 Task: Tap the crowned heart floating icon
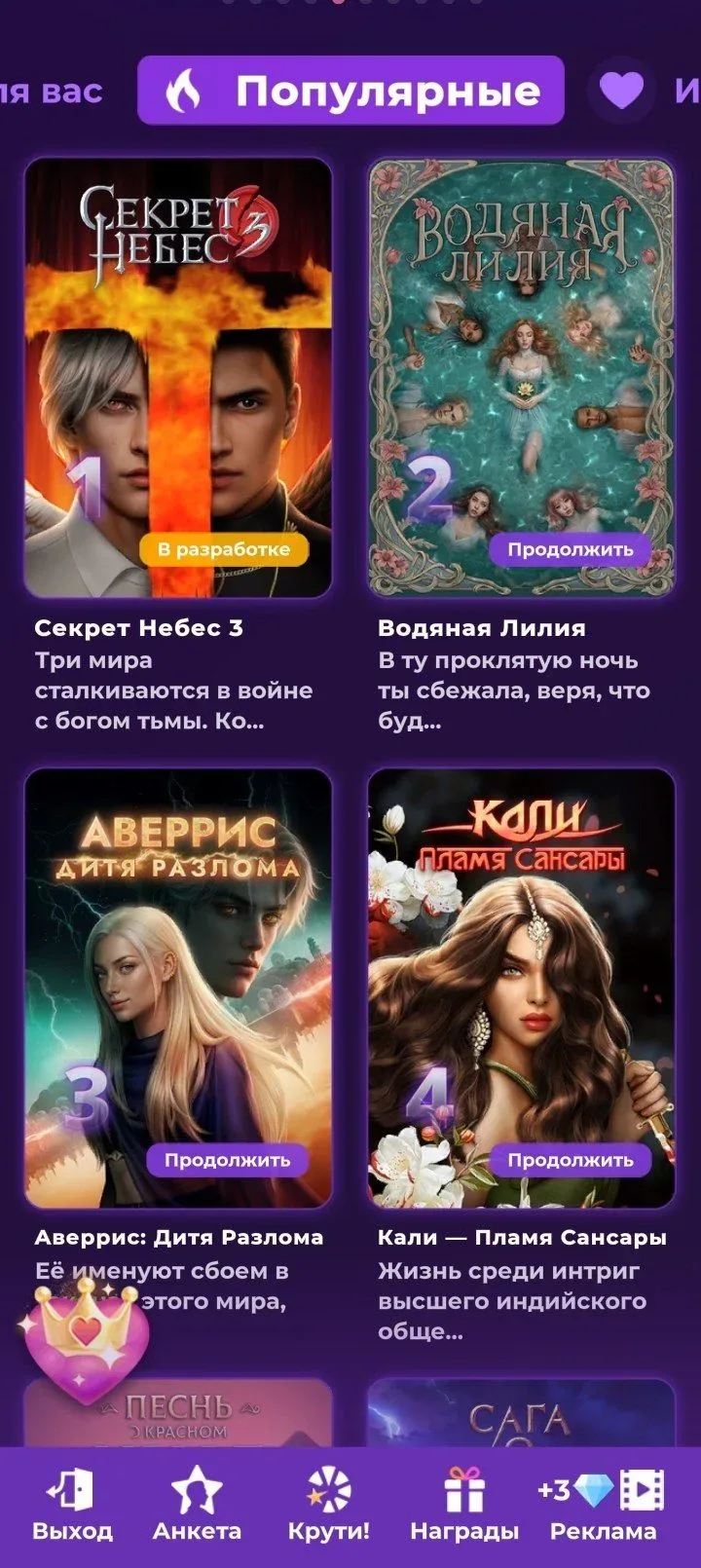pyautogui.click(x=86, y=1339)
